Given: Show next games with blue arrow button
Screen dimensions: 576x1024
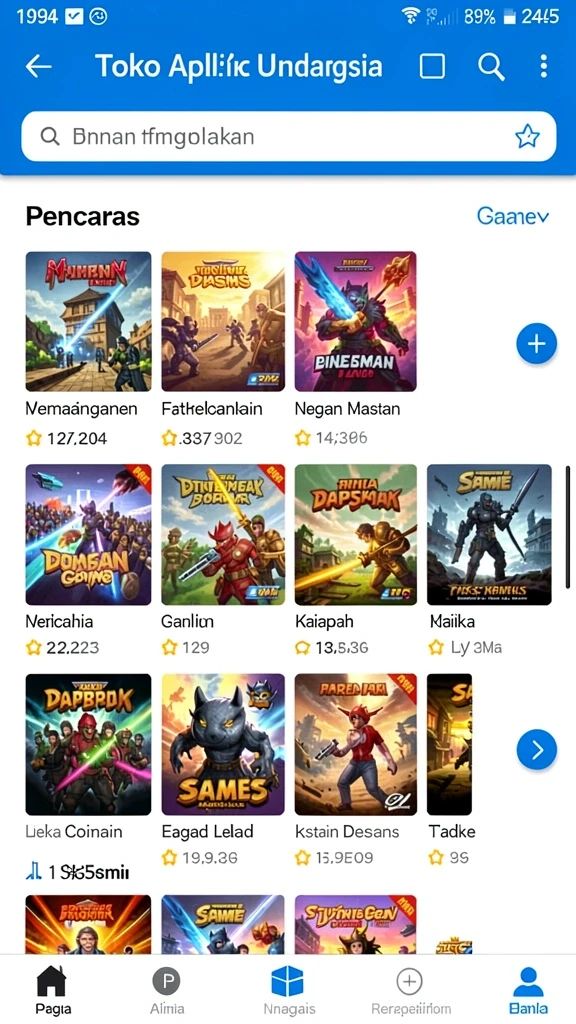Looking at the screenshot, I should tap(536, 750).
